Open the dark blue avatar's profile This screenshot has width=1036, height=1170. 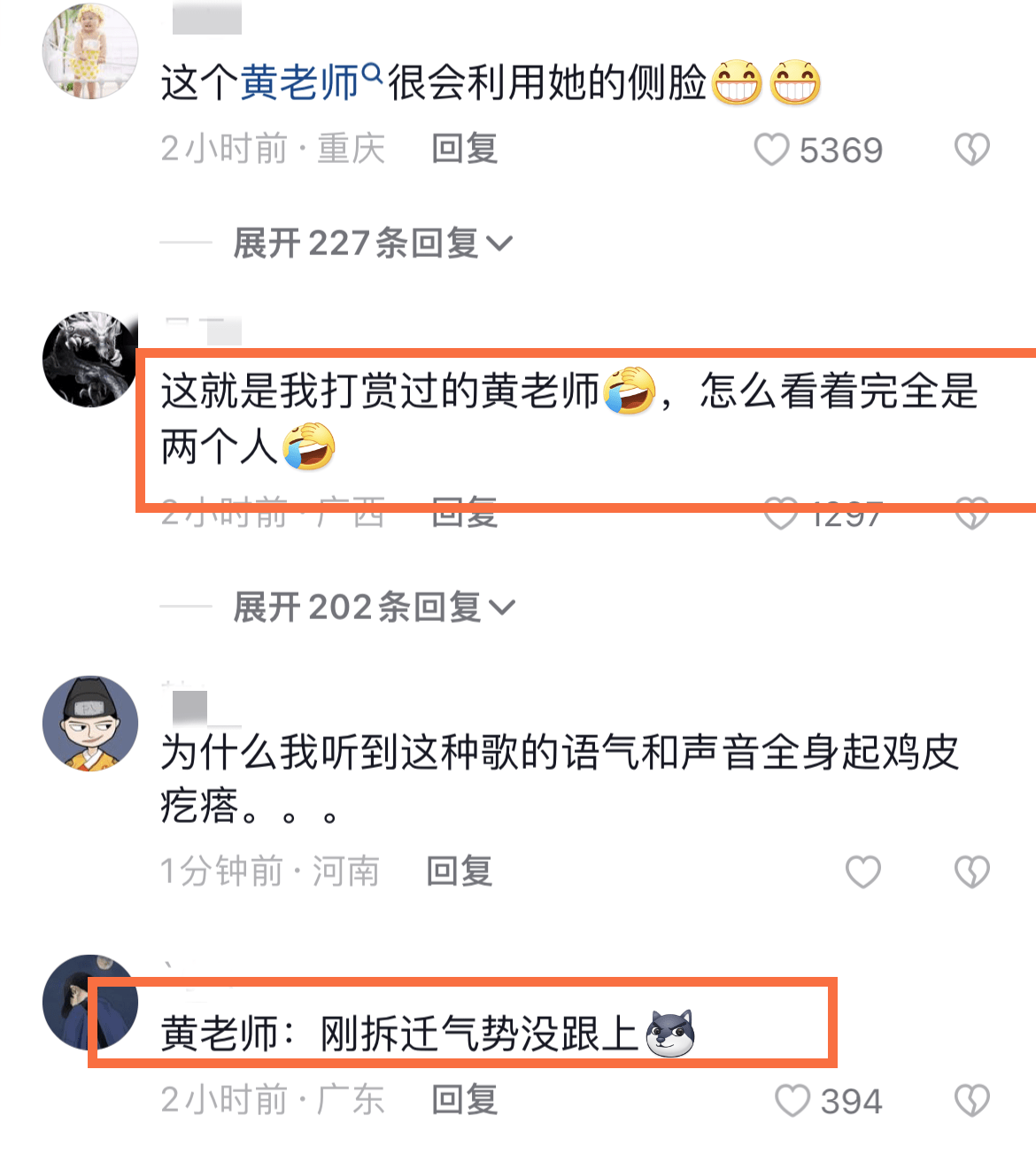point(90,1002)
